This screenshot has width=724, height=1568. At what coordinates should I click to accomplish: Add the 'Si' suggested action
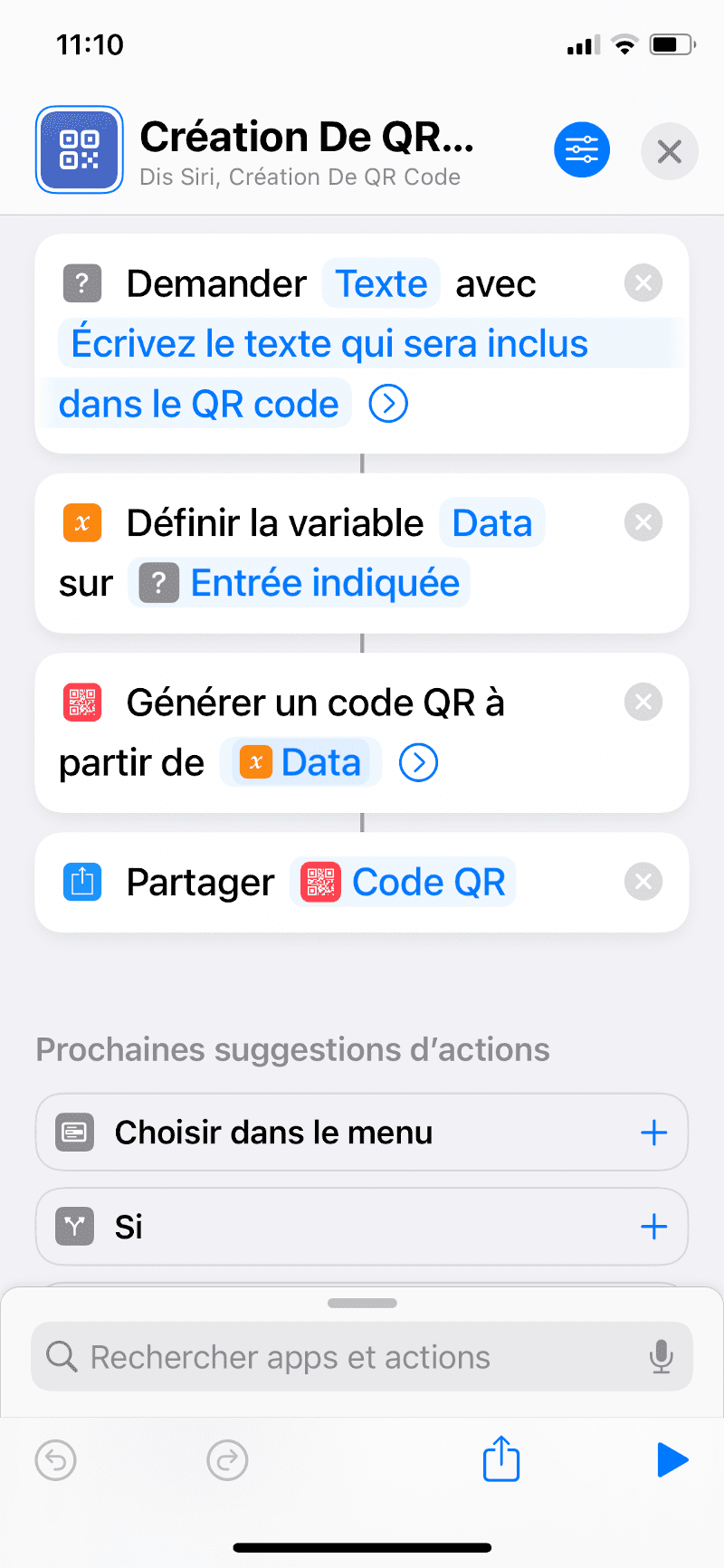coord(653,1227)
